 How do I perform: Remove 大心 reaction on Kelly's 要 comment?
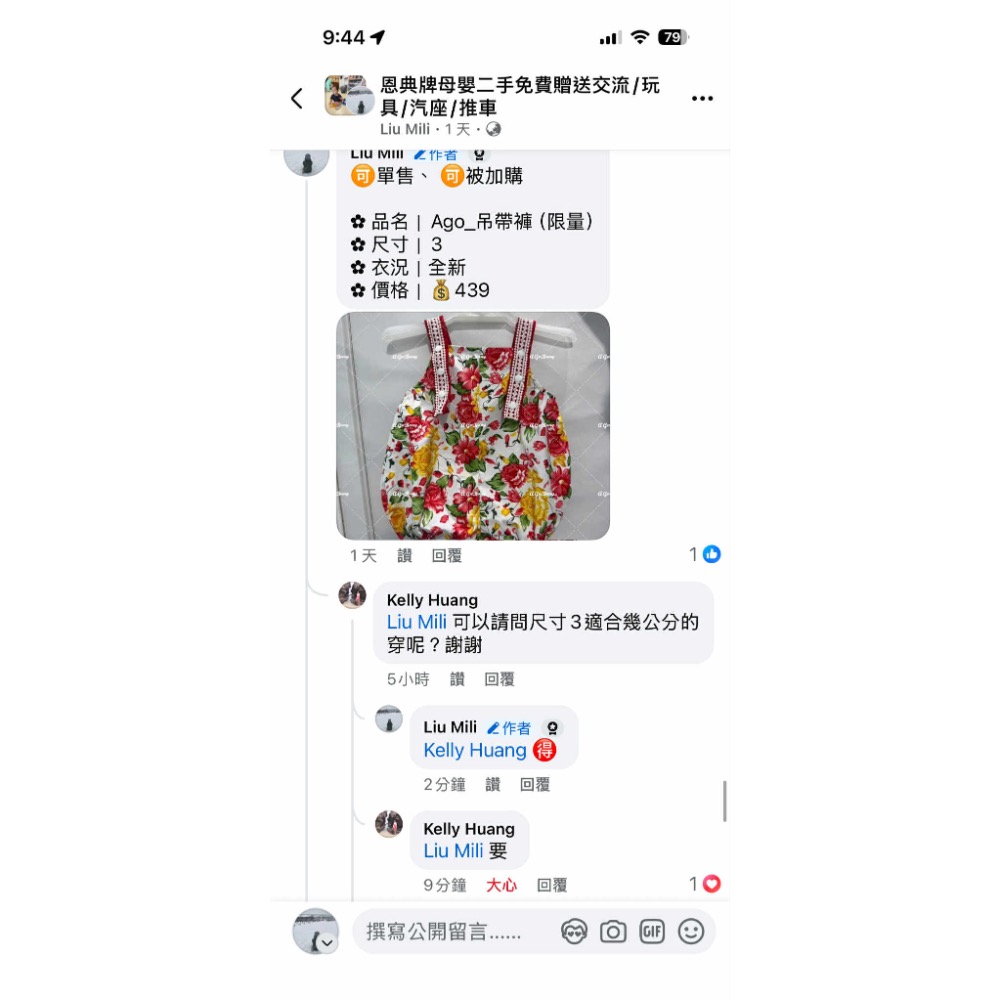click(x=501, y=885)
